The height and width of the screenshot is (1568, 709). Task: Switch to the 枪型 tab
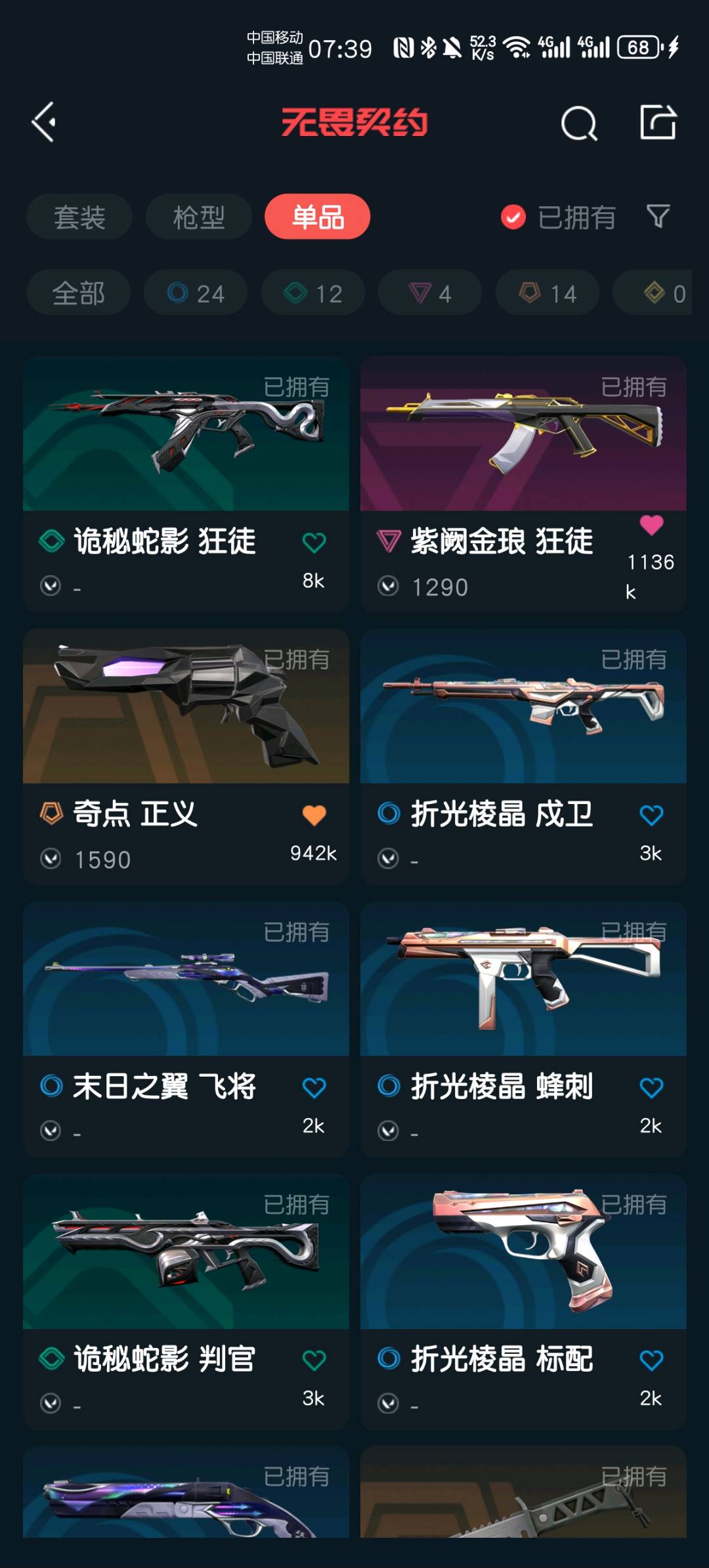(198, 217)
